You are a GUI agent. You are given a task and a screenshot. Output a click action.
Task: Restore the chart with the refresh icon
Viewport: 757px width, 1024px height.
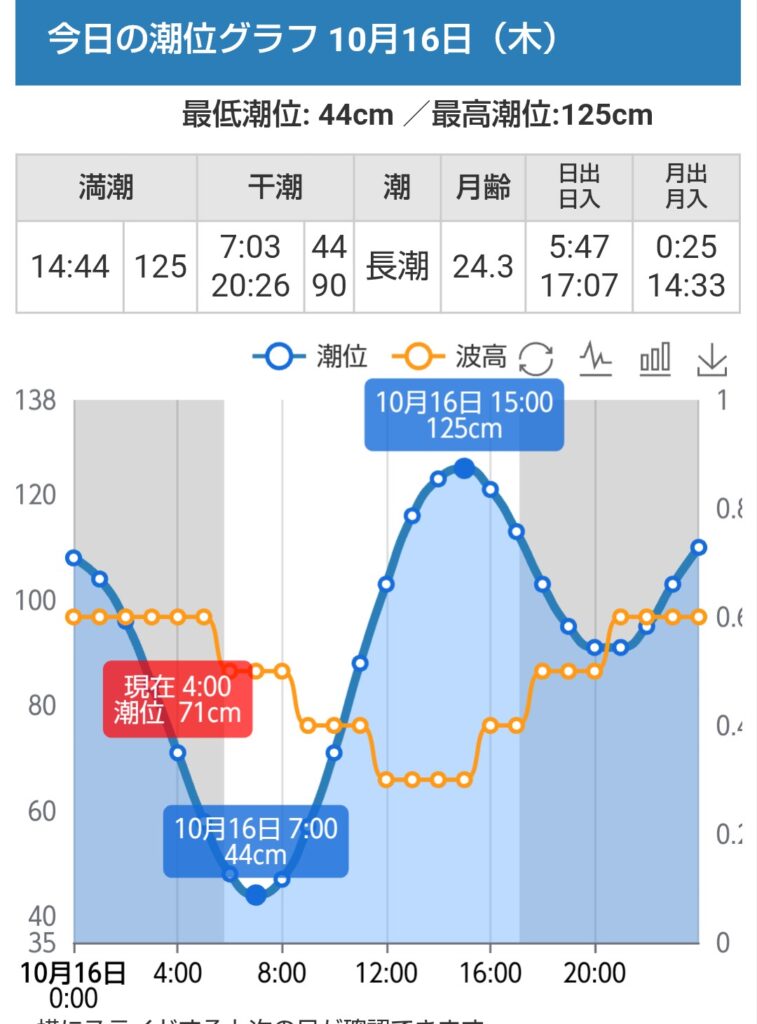click(536, 358)
